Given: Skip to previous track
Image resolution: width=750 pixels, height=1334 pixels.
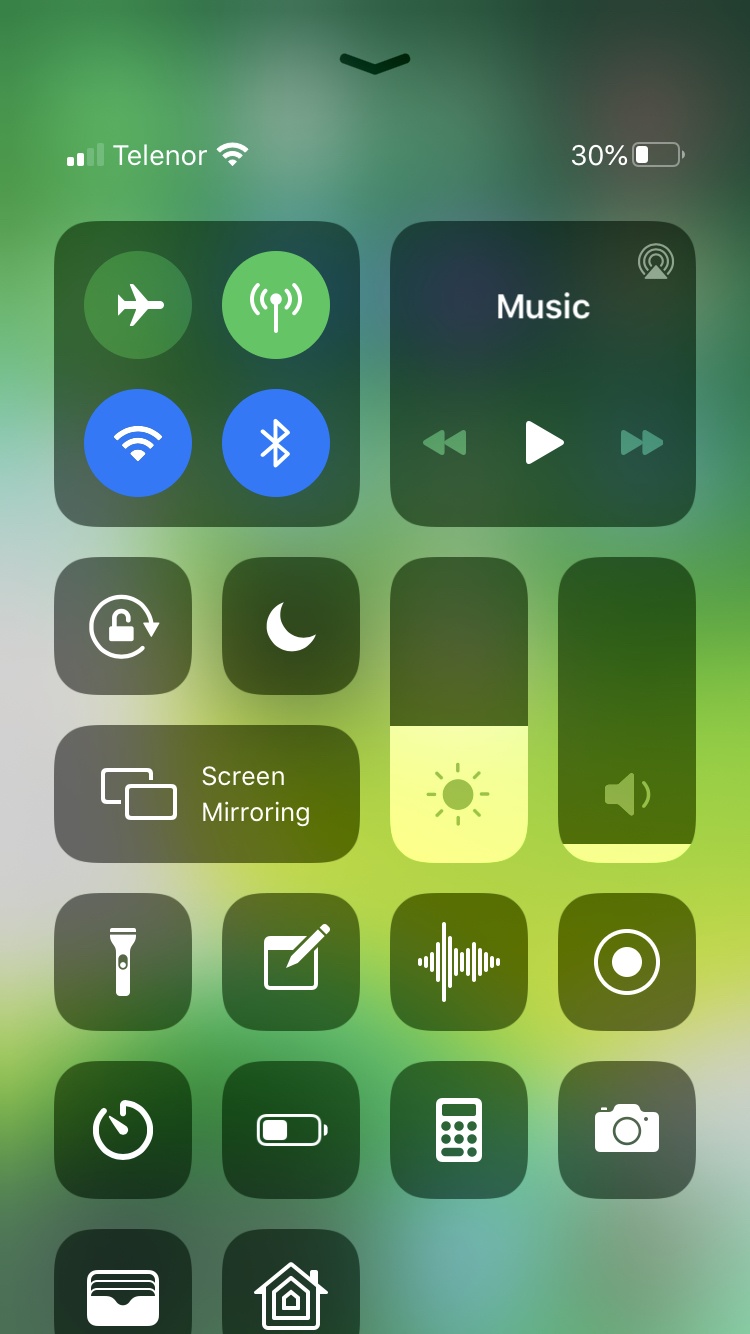Looking at the screenshot, I should point(445,442).
